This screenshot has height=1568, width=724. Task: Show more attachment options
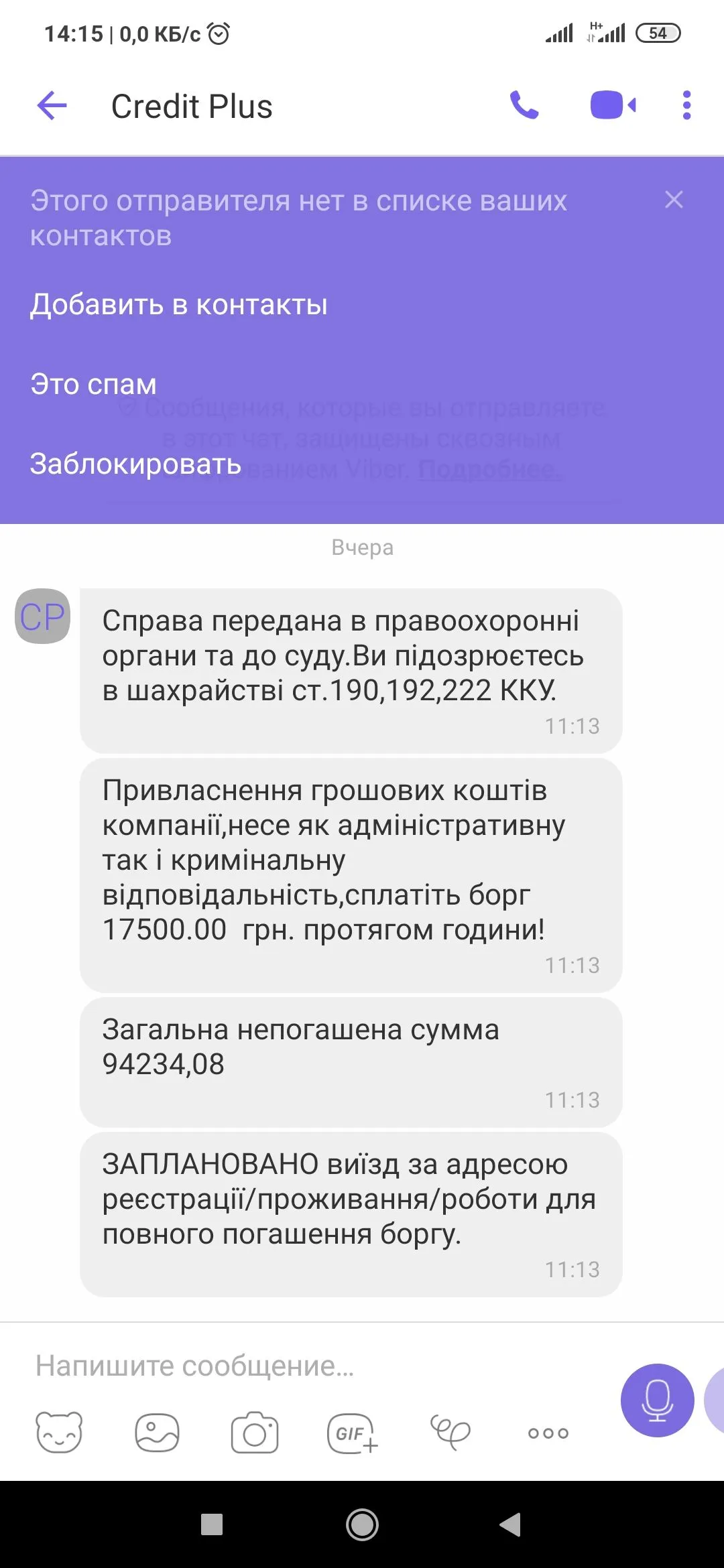click(x=548, y=1433)
